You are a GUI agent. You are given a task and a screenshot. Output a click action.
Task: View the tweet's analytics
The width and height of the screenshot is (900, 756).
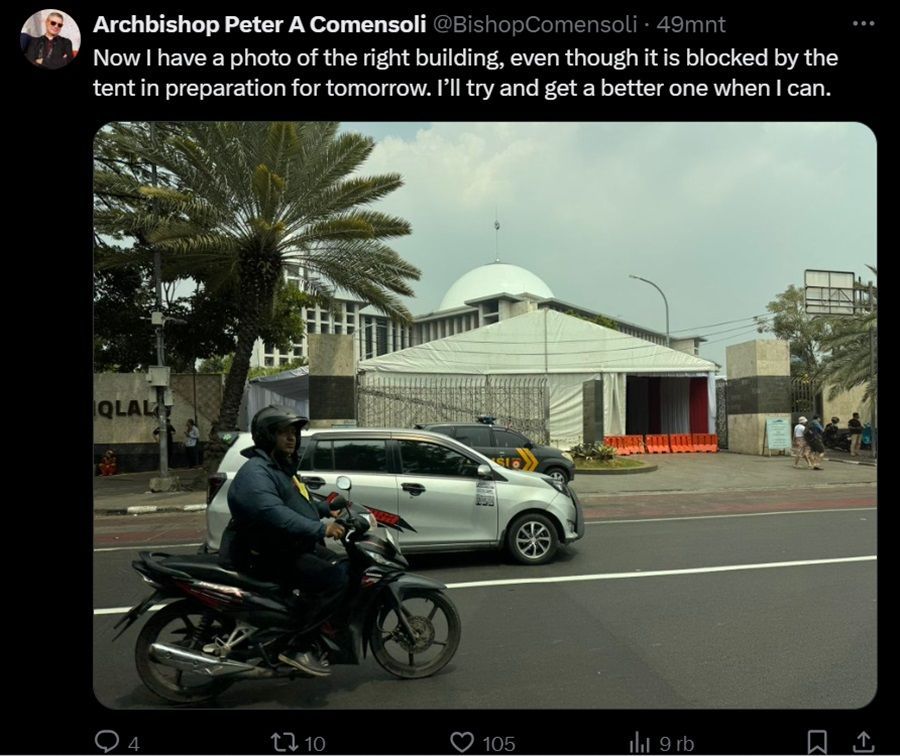(x=639, y=741)
